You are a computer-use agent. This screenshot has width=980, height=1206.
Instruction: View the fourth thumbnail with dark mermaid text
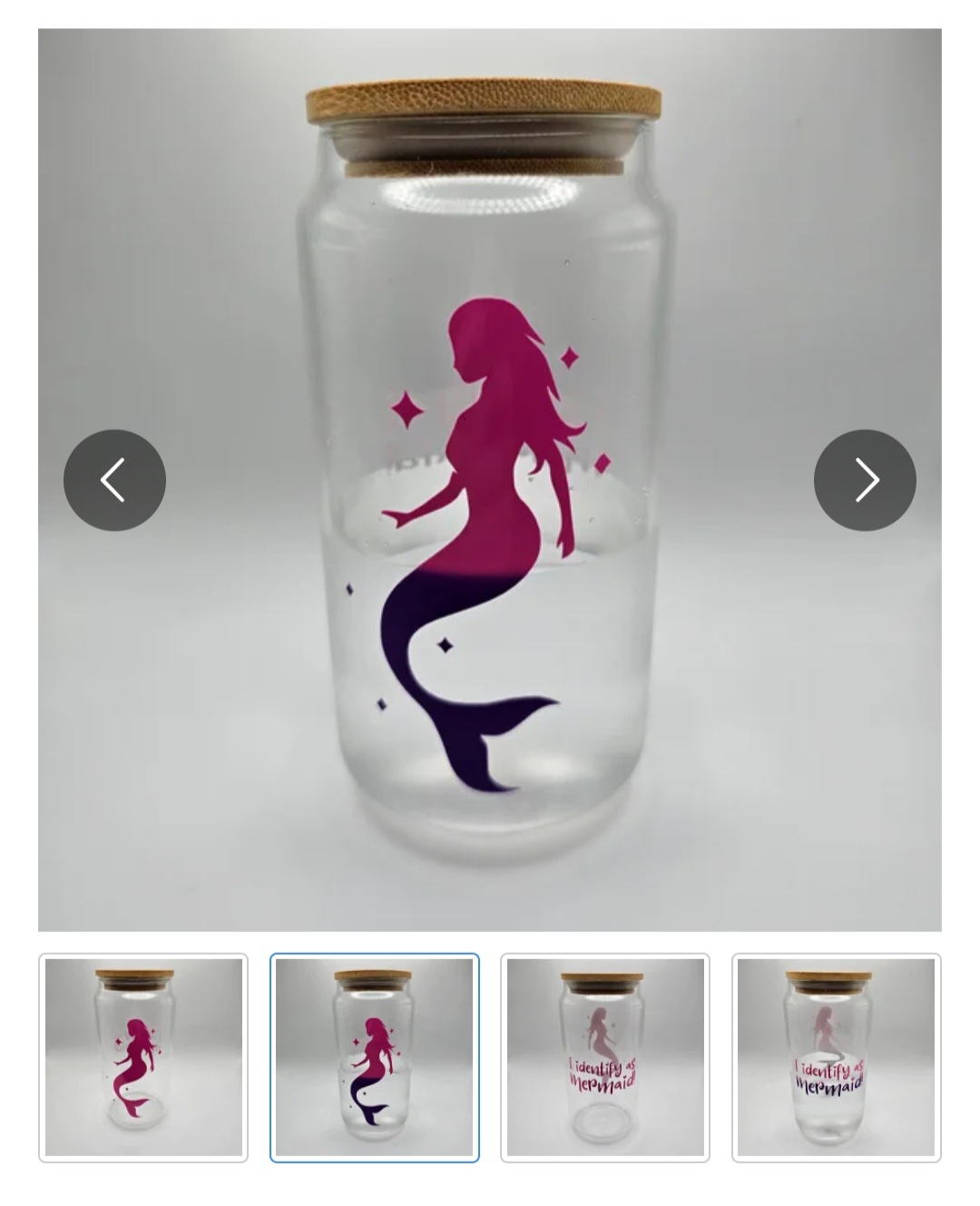pyautogui.click(x=836, y=1057)
